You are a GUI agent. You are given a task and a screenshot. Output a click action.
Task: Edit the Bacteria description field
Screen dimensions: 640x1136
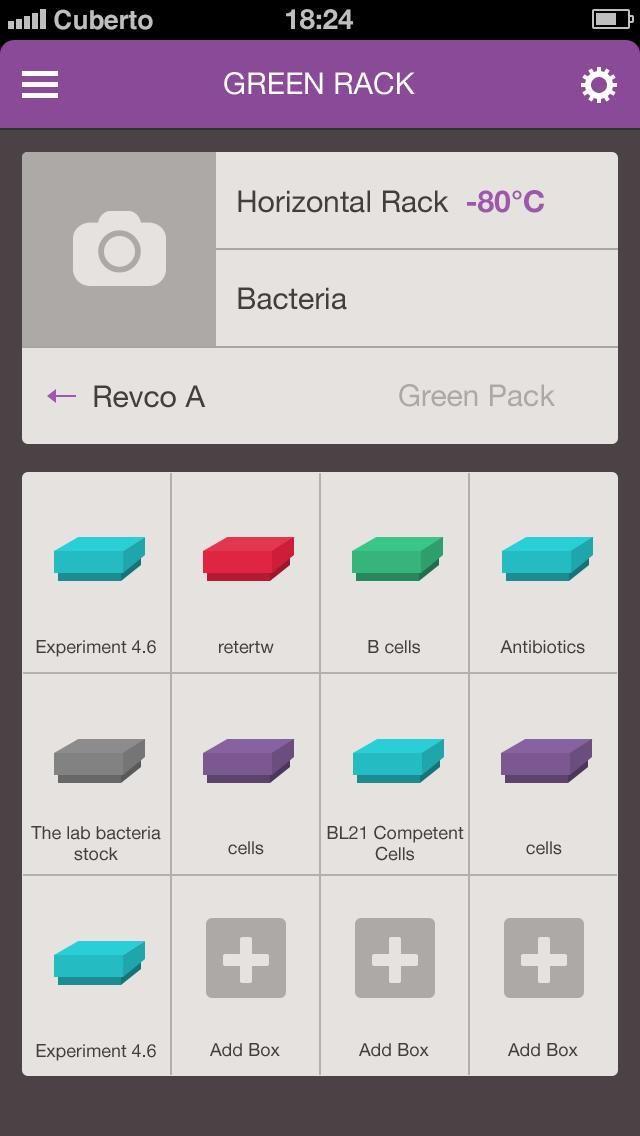(x=416, y=299)
